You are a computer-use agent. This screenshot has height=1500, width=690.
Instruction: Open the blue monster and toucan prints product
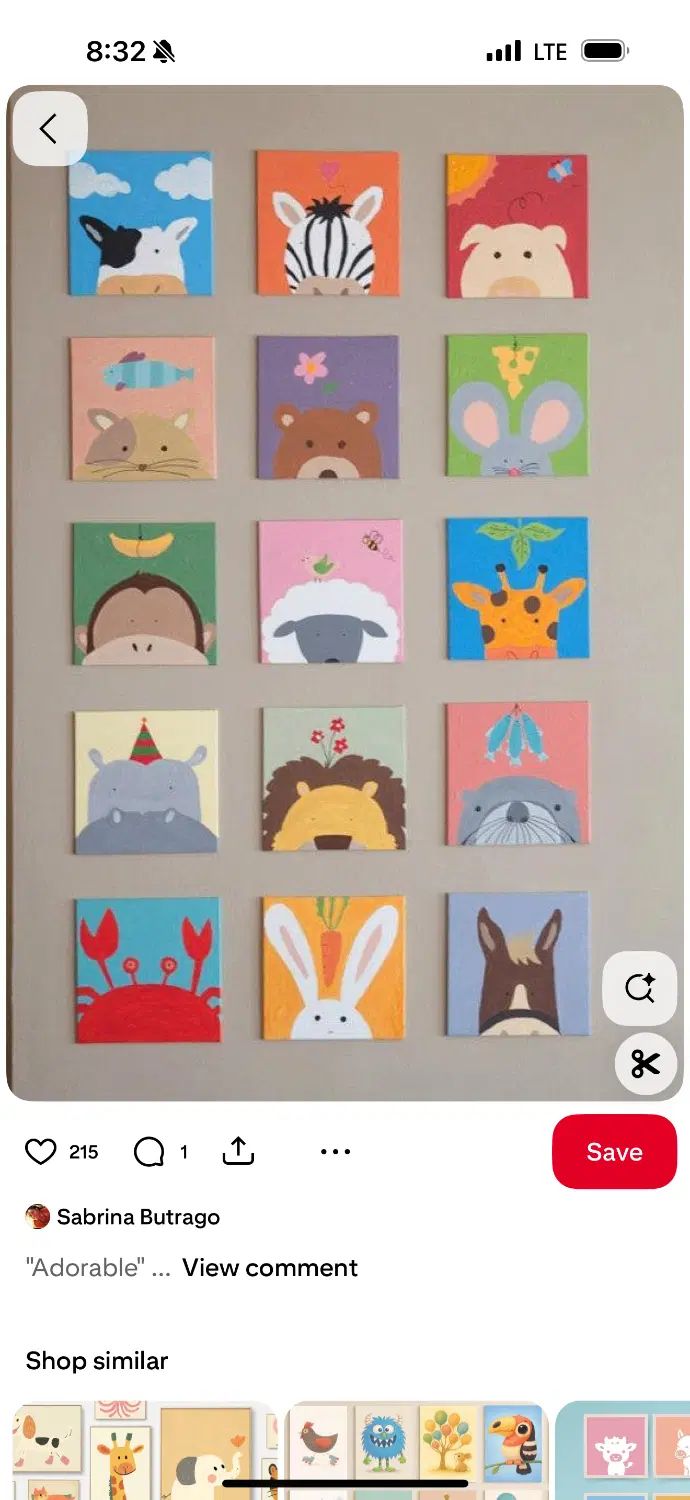[416, 1450]
